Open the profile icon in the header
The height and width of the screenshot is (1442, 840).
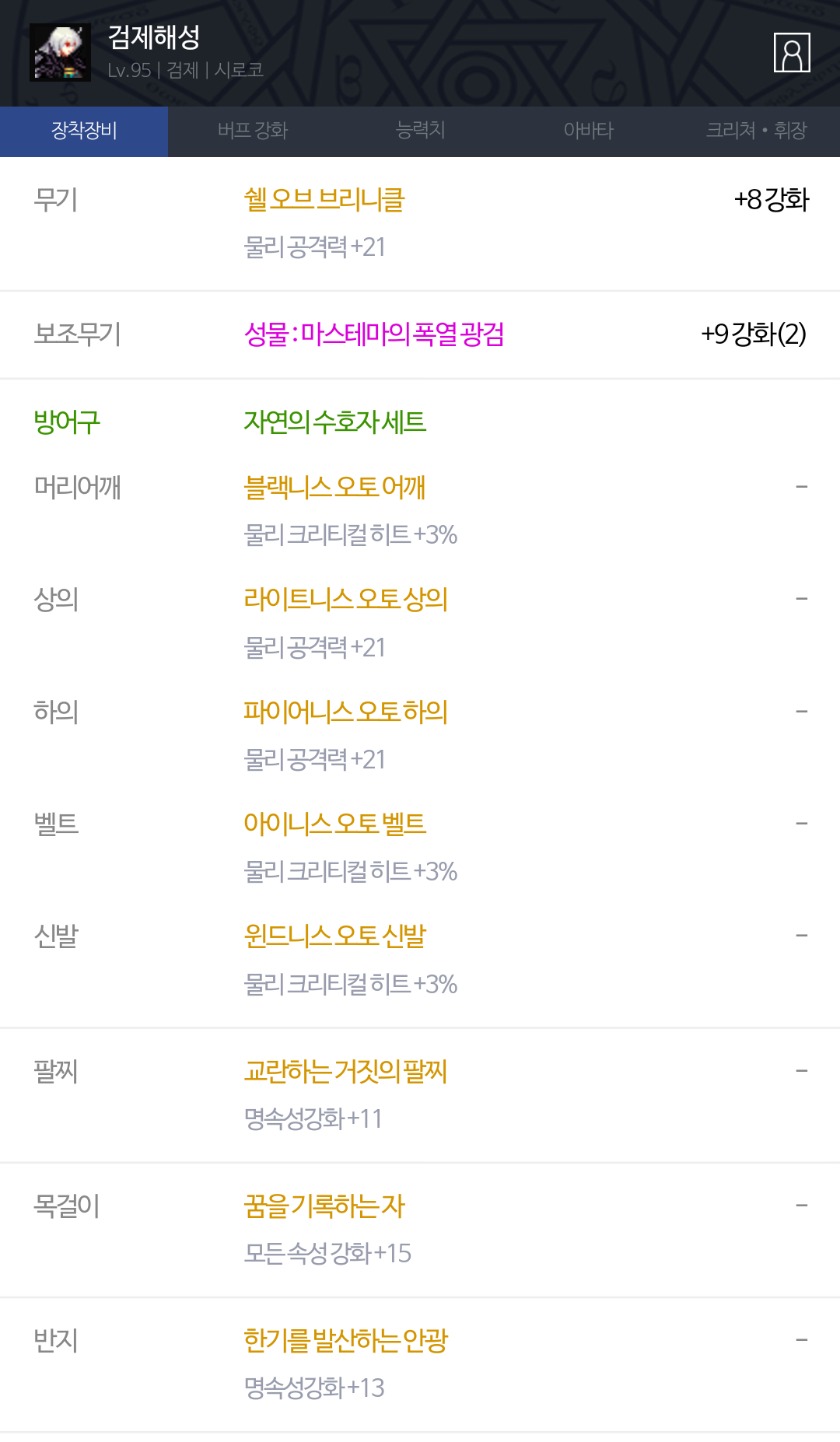792,53
